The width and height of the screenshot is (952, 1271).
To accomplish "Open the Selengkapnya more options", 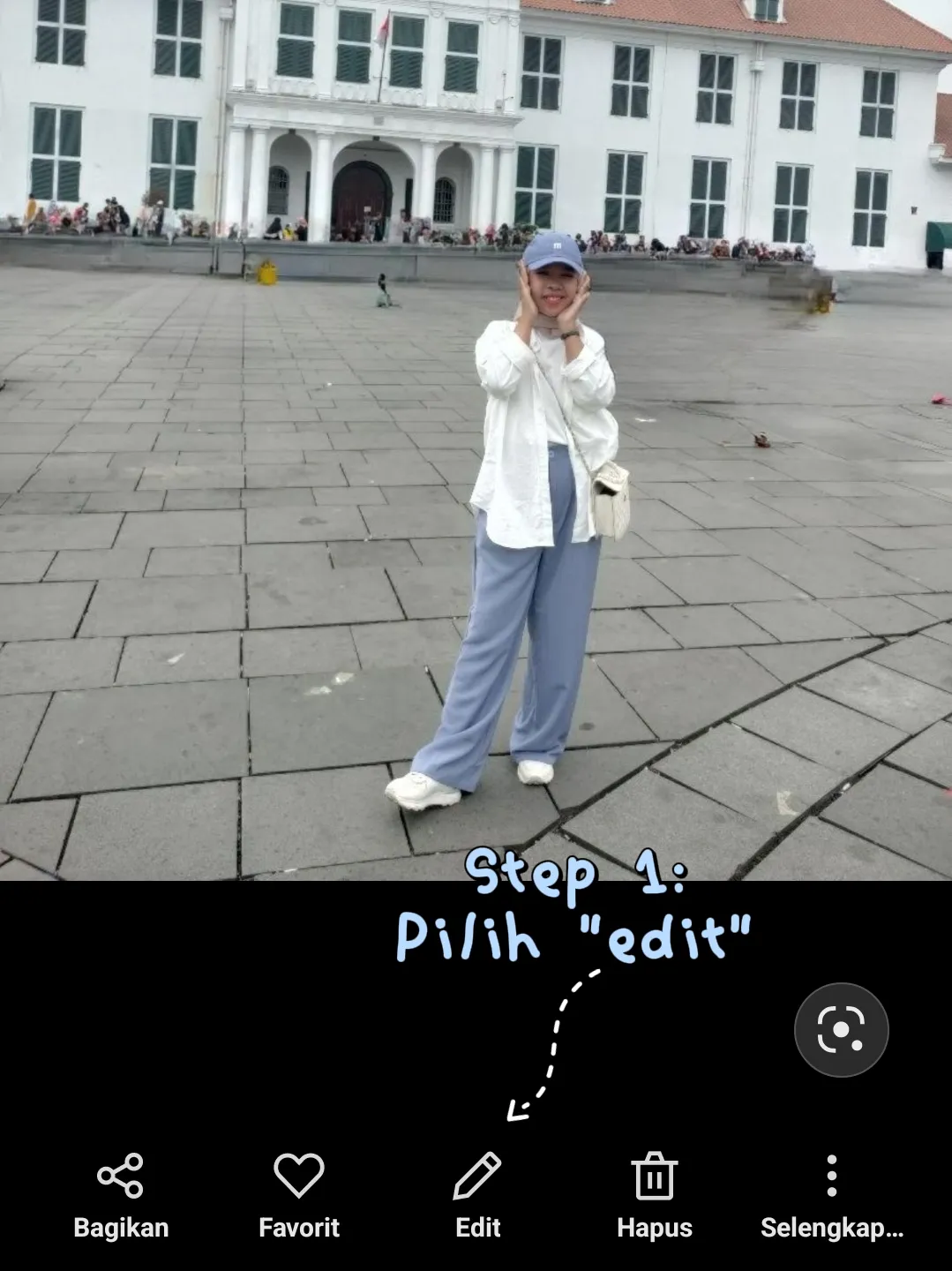I will [x=831, y=1193].
